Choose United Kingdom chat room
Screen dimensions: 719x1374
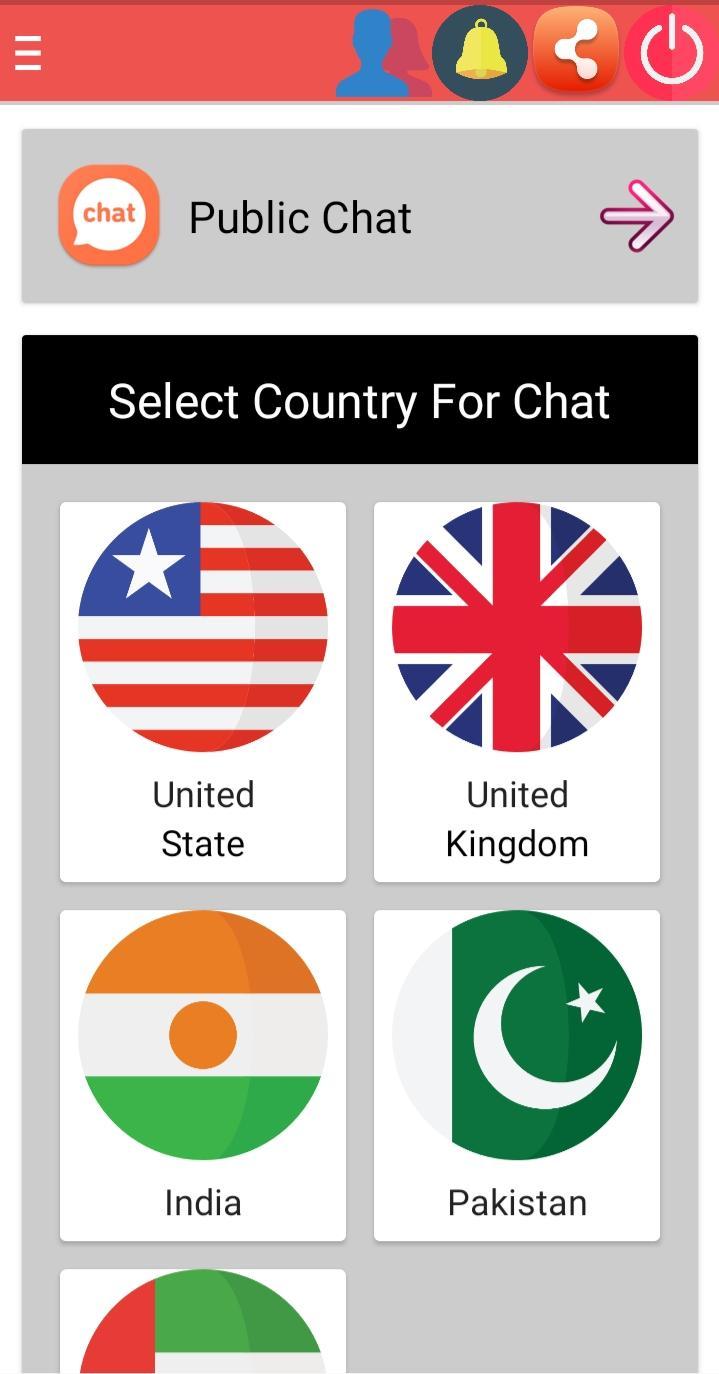tap(517, 691)
